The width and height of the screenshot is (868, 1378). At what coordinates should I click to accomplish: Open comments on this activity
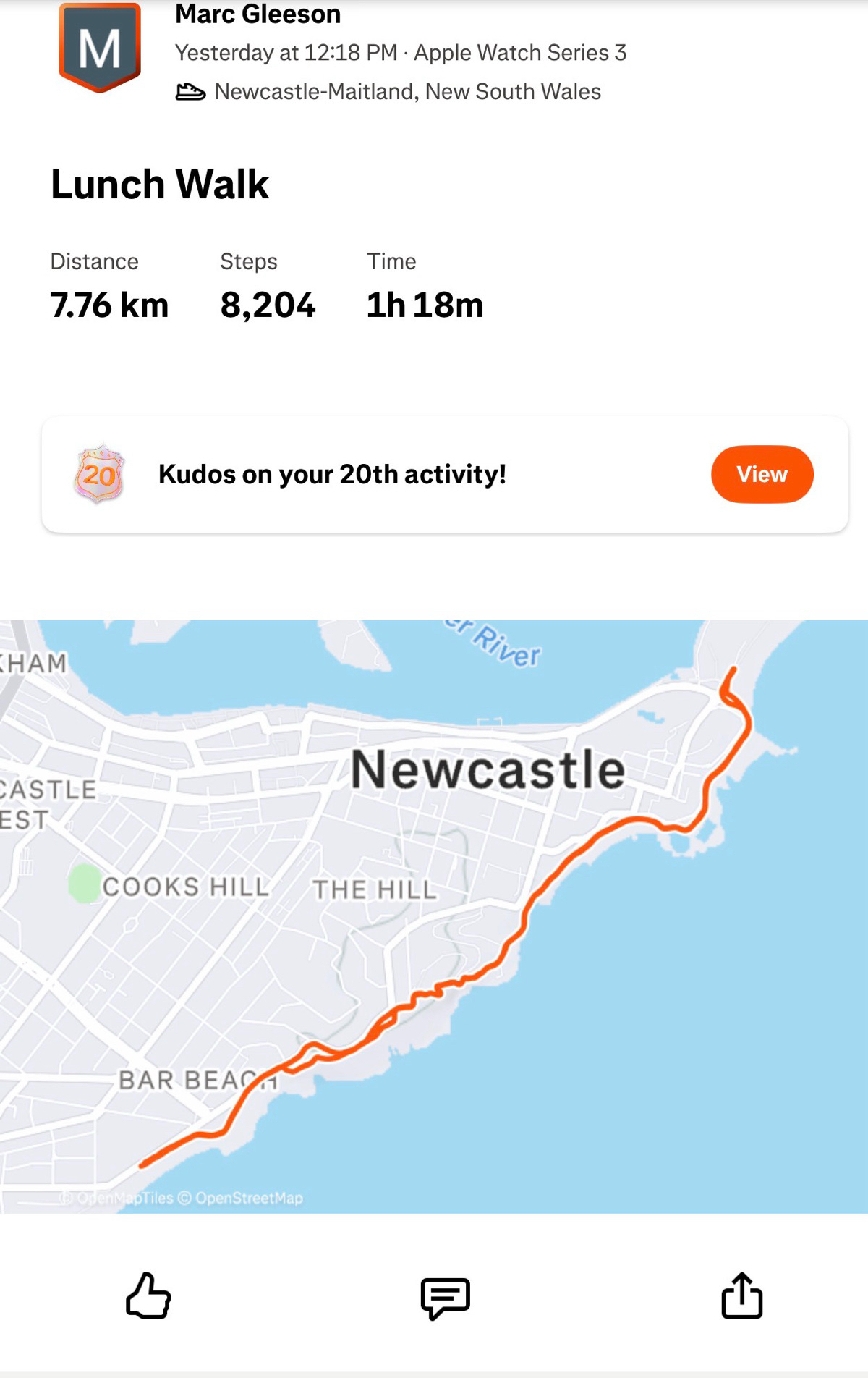click(445, 1298)
